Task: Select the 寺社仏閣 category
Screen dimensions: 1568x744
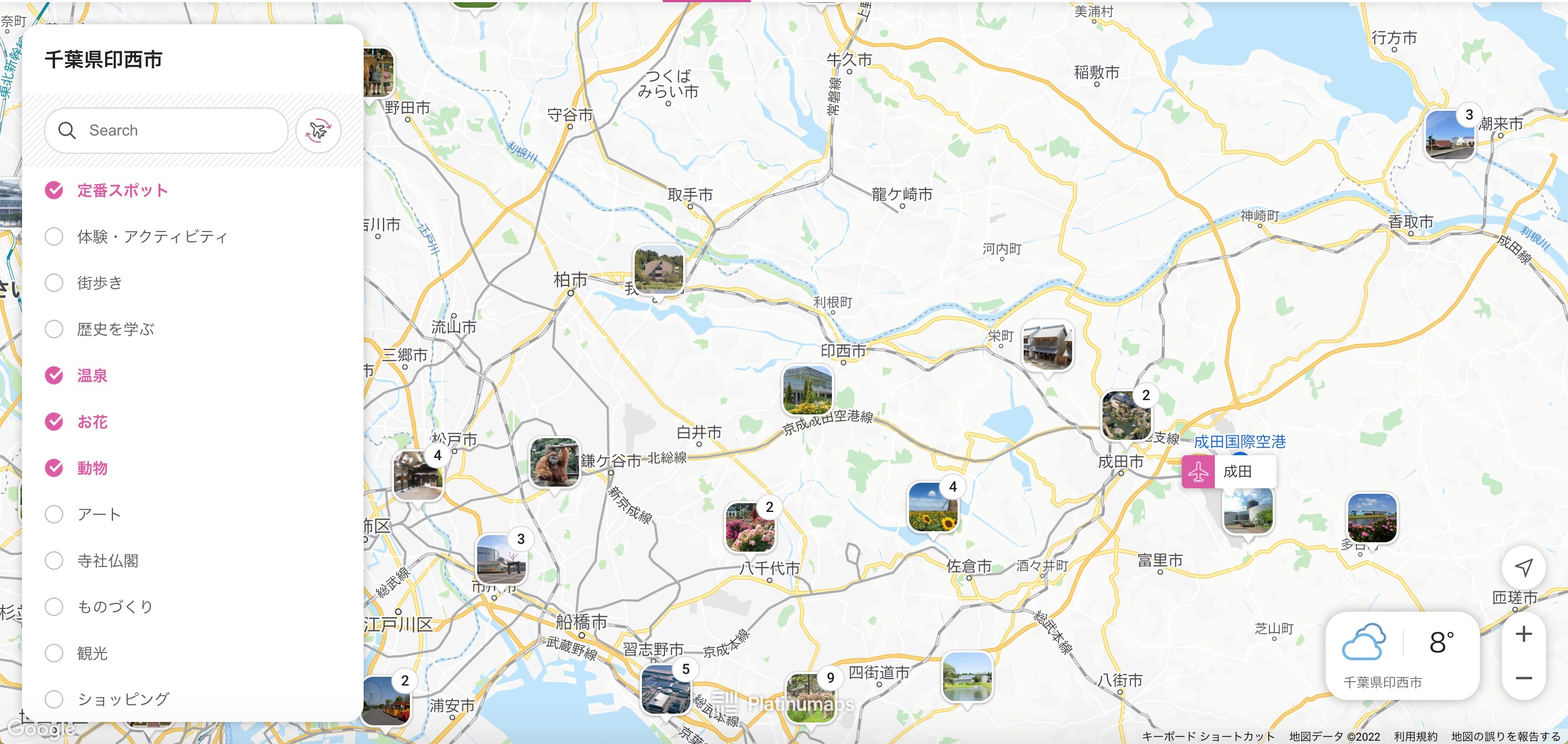Action: tap(54, 560)
